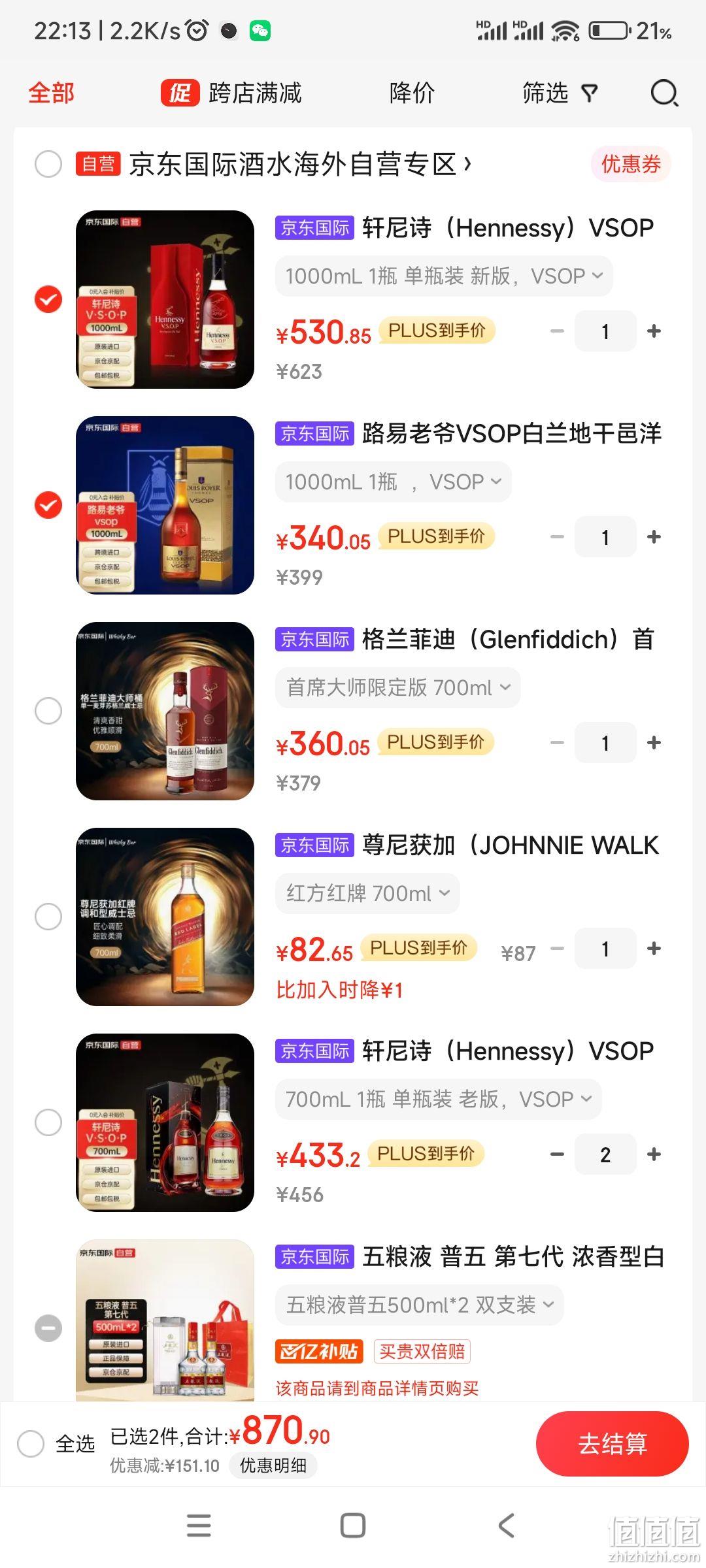Expand the 红方红牌 700ml spec dropdown
706x1568 pixels.
pos(367,893)
